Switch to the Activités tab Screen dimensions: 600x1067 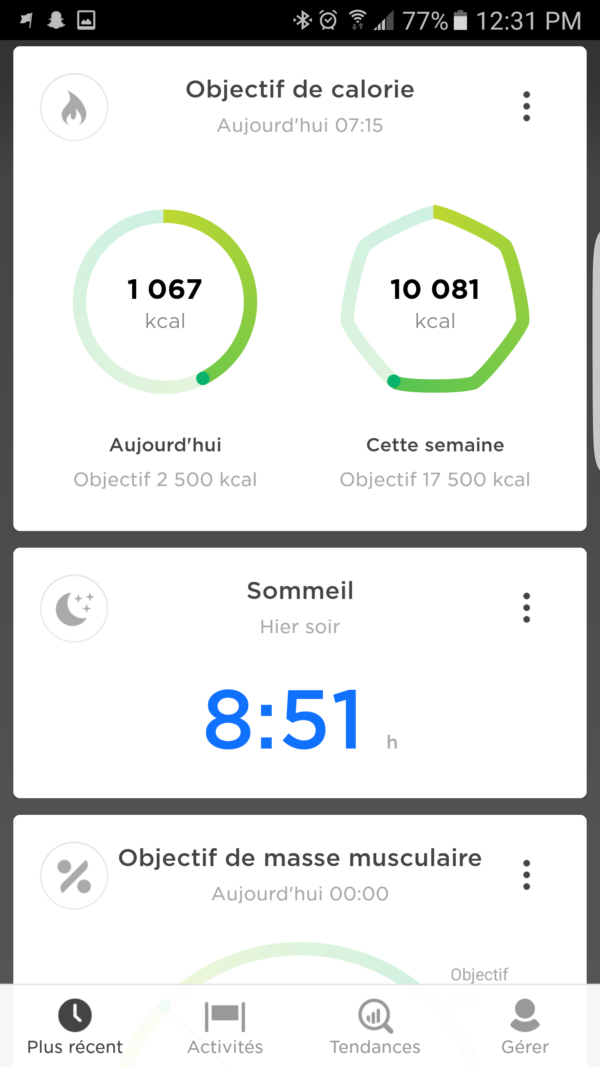coord(225,1027)
